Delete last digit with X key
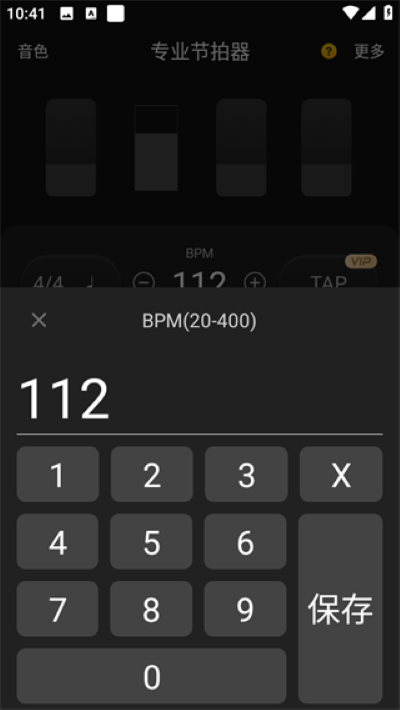Screen dimensions: 400x710 coord(341,474)
